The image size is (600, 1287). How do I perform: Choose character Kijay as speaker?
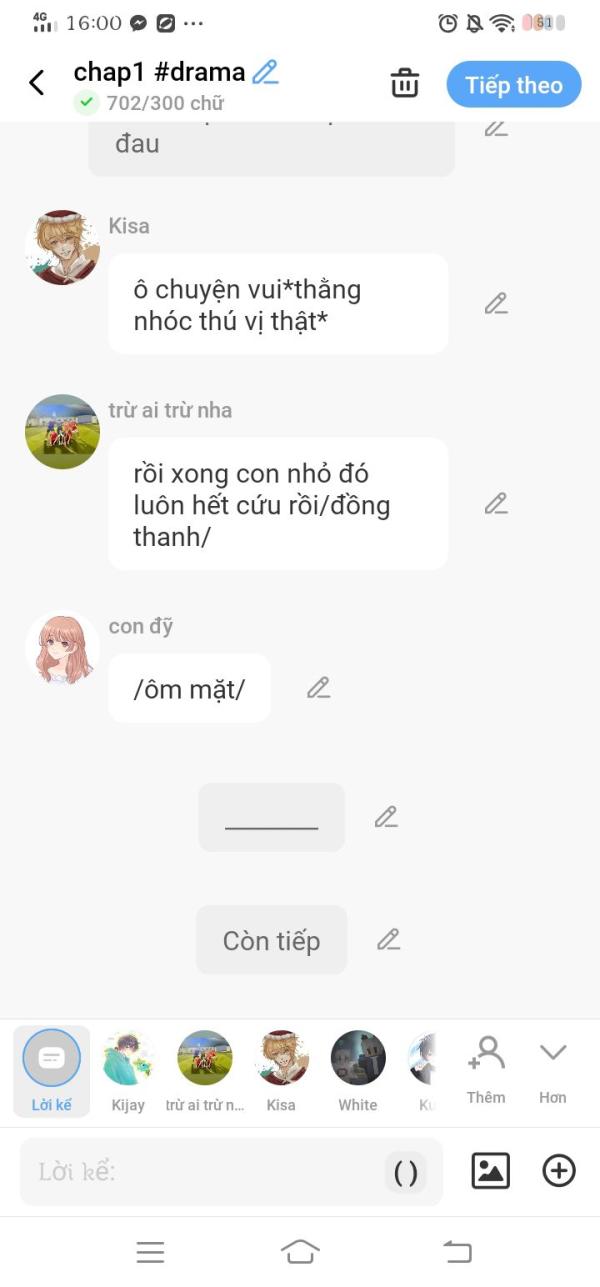[128, 1071]
